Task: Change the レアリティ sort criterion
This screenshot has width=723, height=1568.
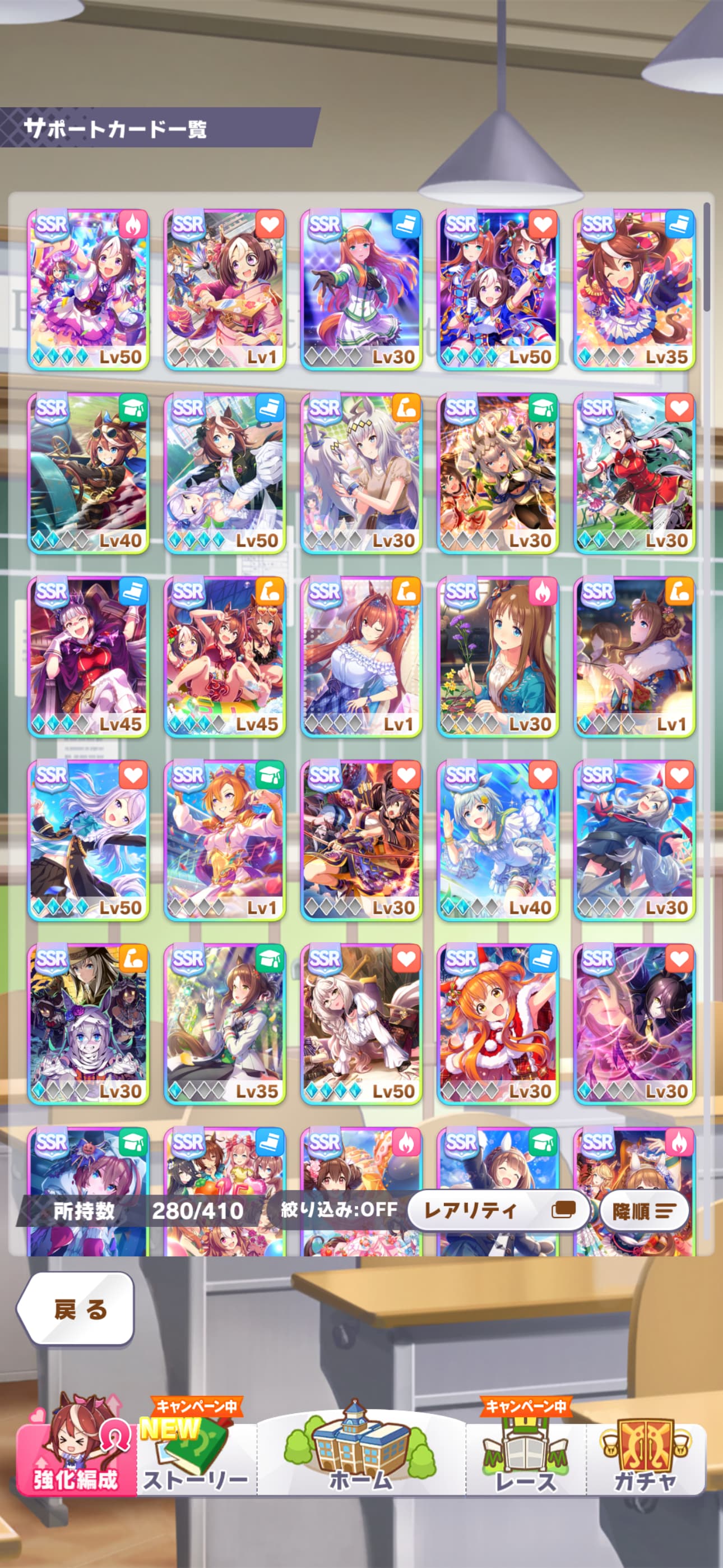Action: pyautogui.click(x=498, y=1211)
